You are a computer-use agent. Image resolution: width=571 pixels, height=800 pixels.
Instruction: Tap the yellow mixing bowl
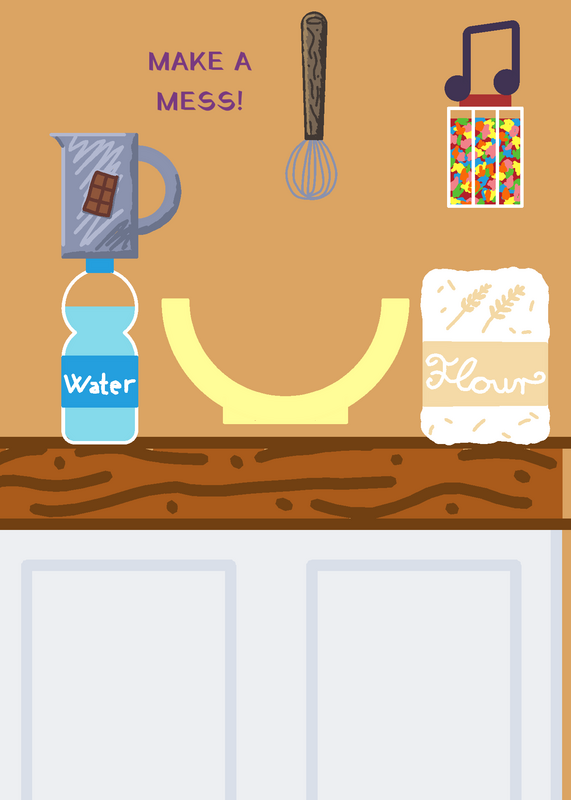285,361
